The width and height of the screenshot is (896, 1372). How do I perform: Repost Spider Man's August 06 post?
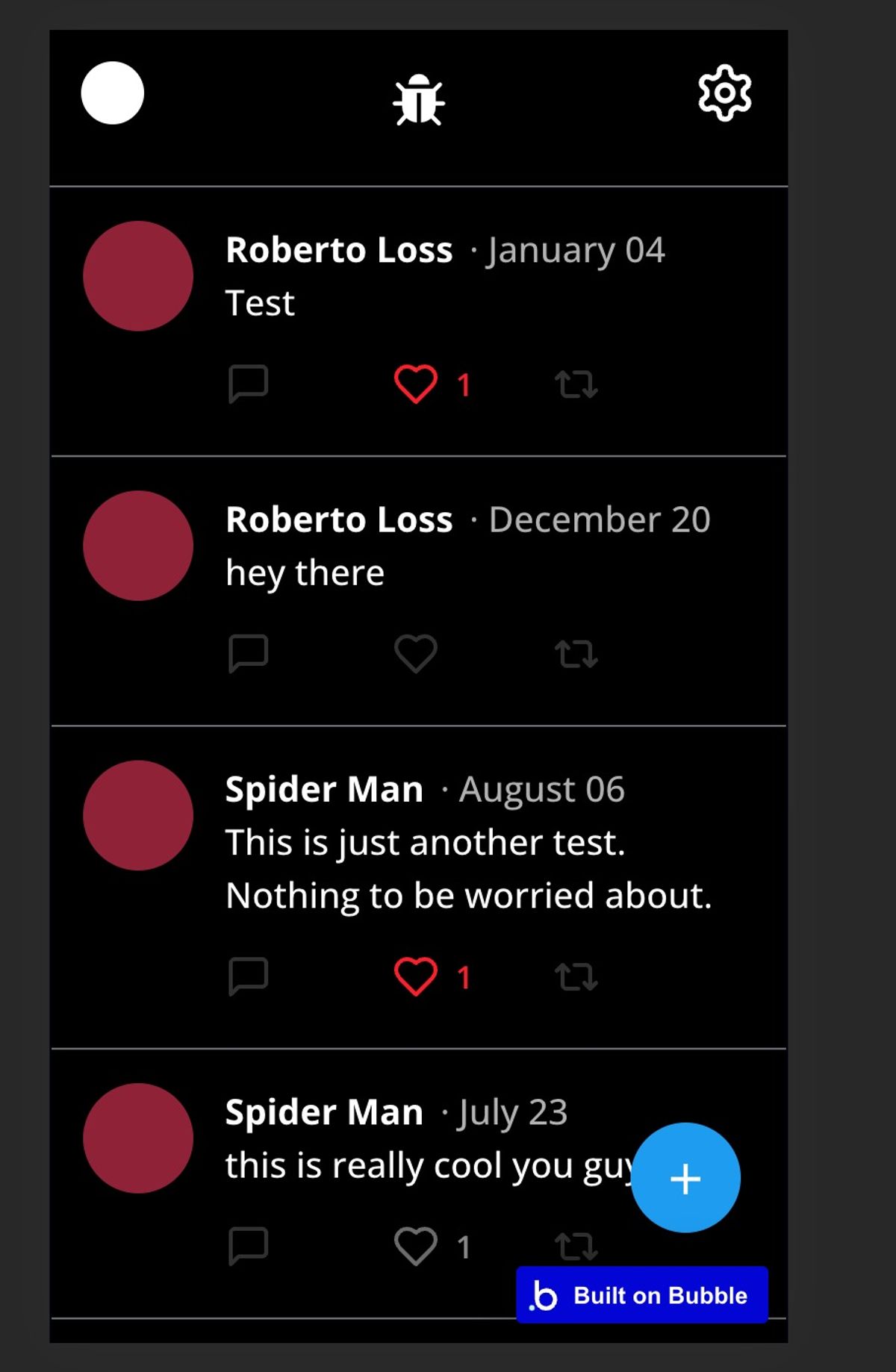pos(576,976)
